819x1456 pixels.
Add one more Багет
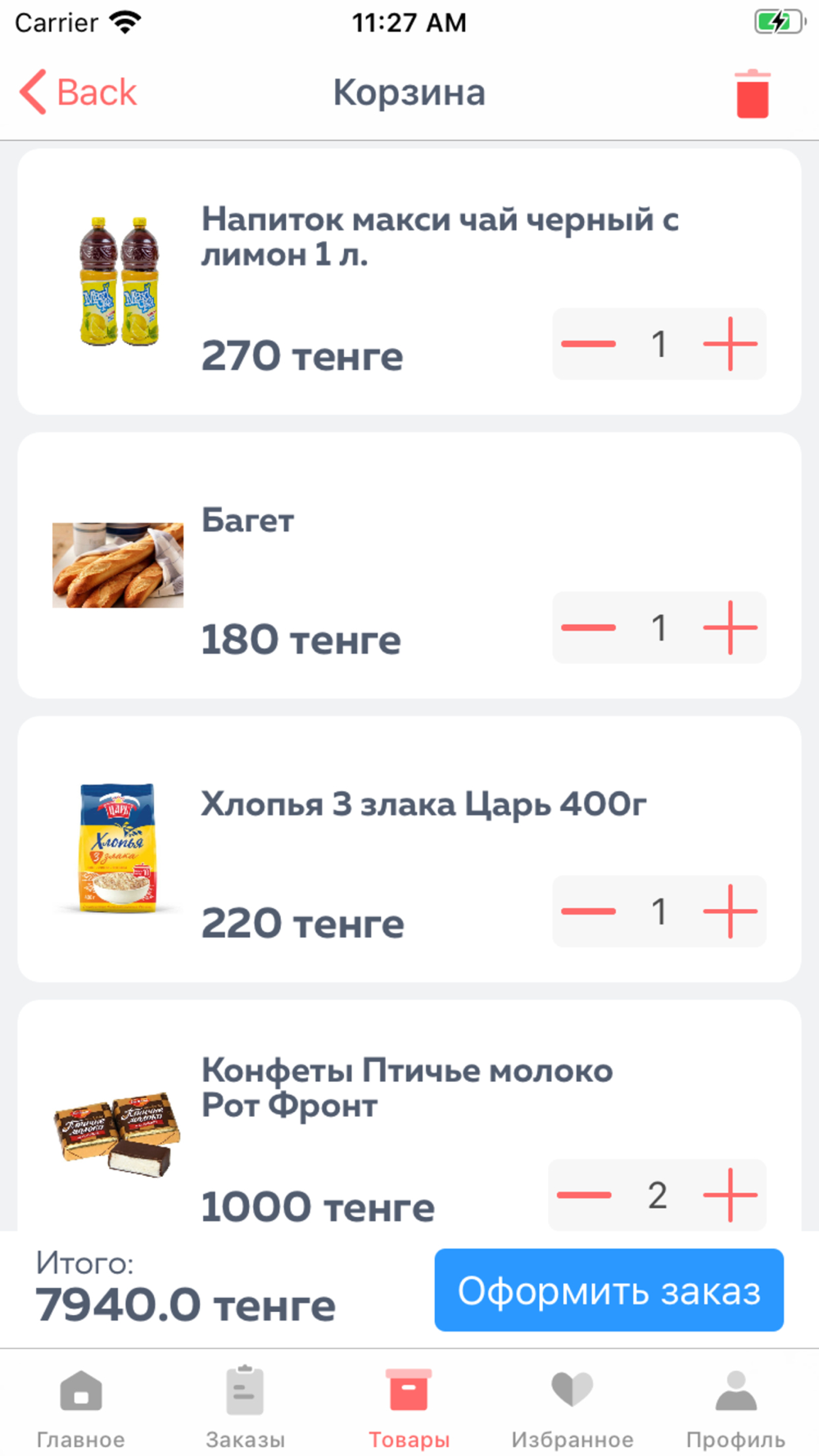click(730, 628)
